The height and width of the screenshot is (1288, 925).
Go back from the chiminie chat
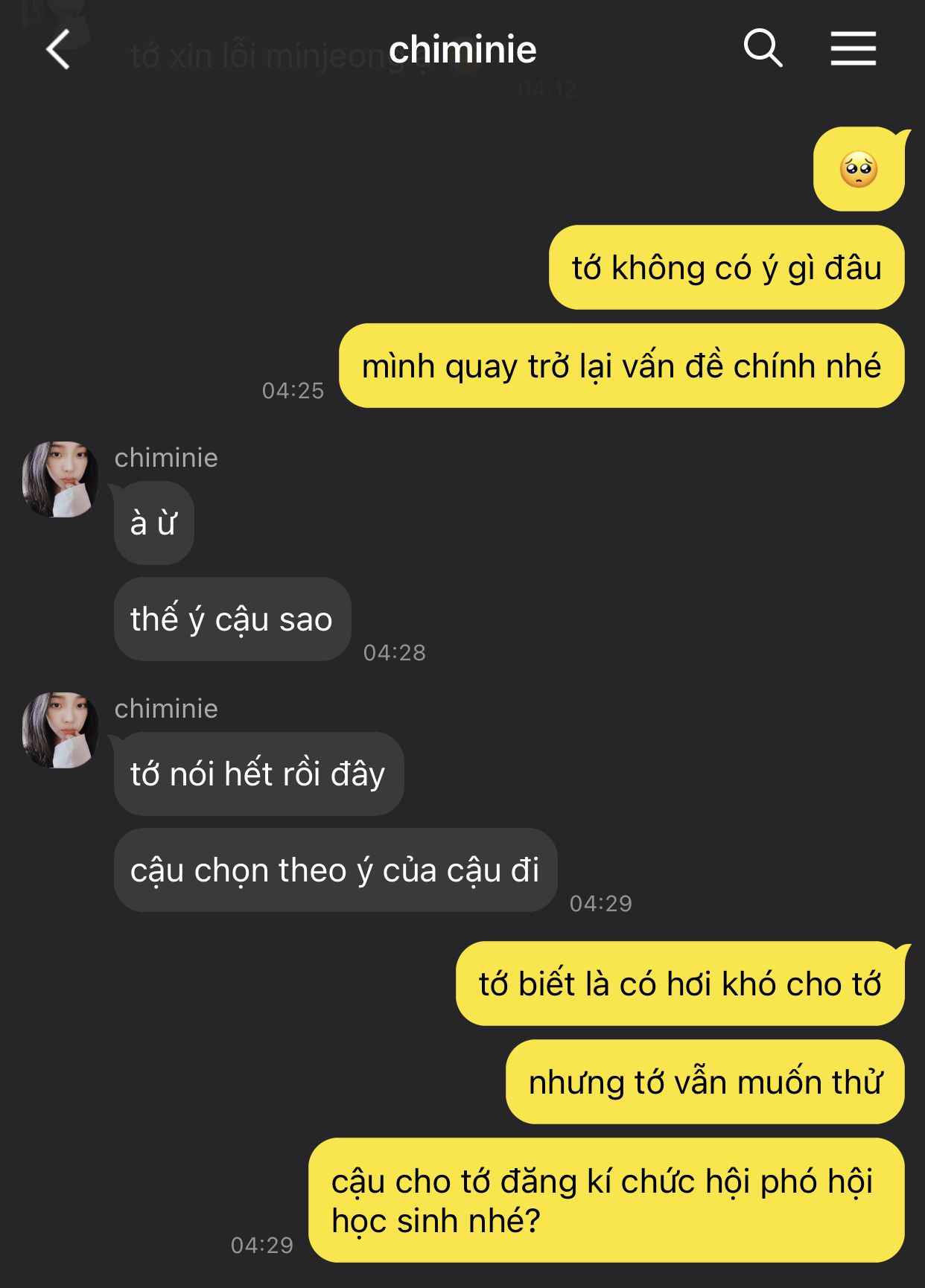58,50
